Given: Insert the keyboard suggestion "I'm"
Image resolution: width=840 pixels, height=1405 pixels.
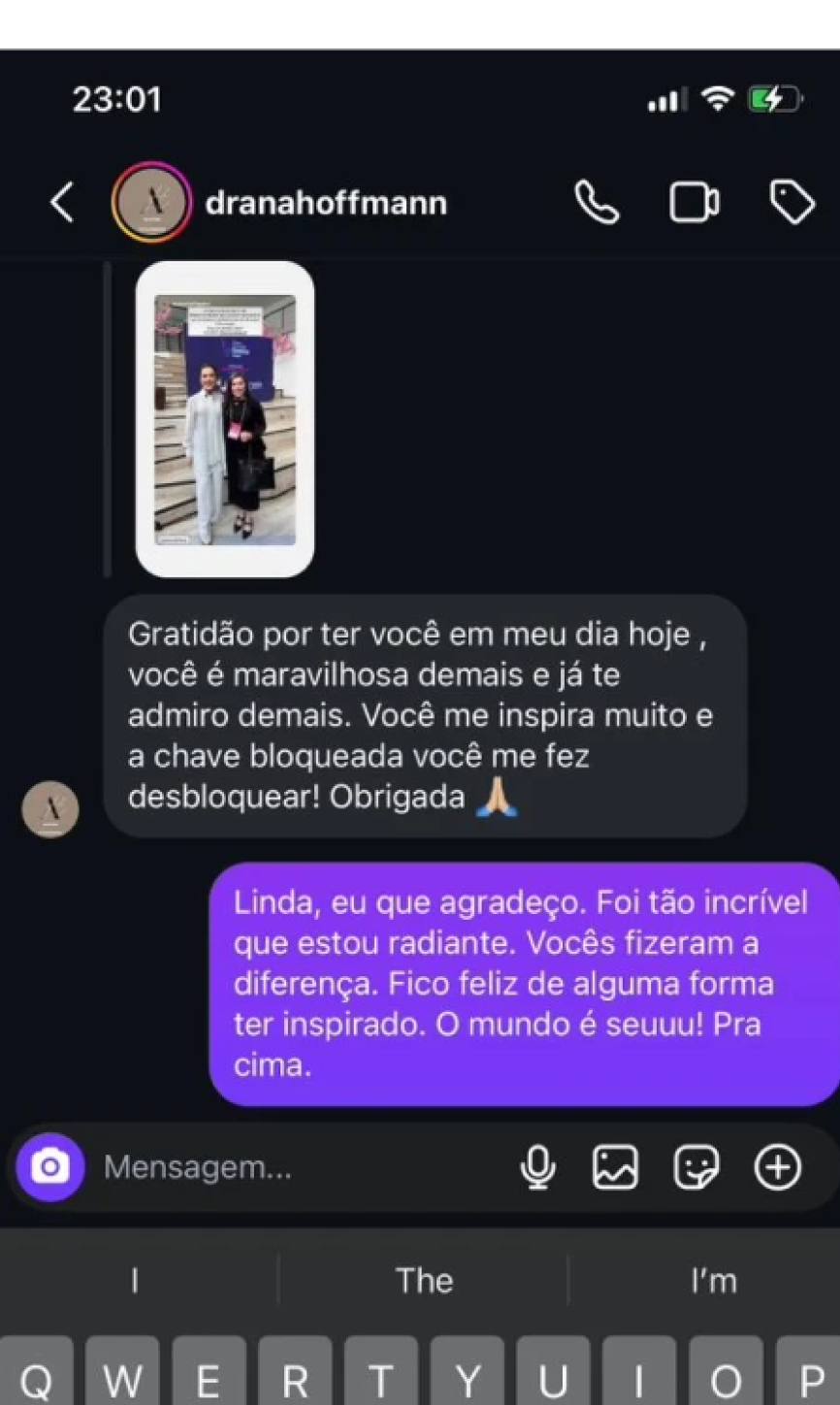Looking at the screenshot, I should [x=713, y=1281].
